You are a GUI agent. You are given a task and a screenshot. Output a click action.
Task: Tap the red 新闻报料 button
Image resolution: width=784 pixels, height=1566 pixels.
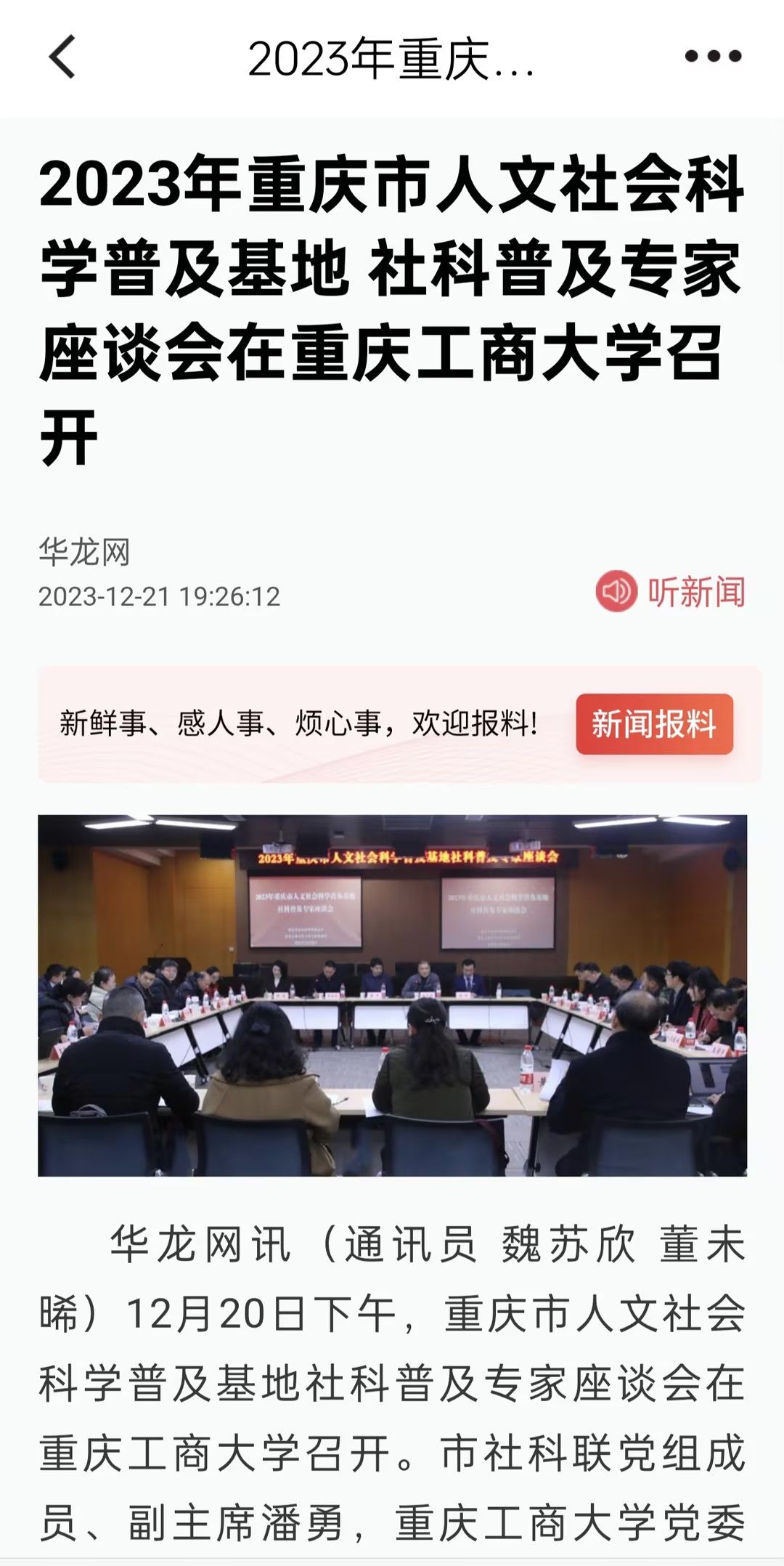click(654, 724)
